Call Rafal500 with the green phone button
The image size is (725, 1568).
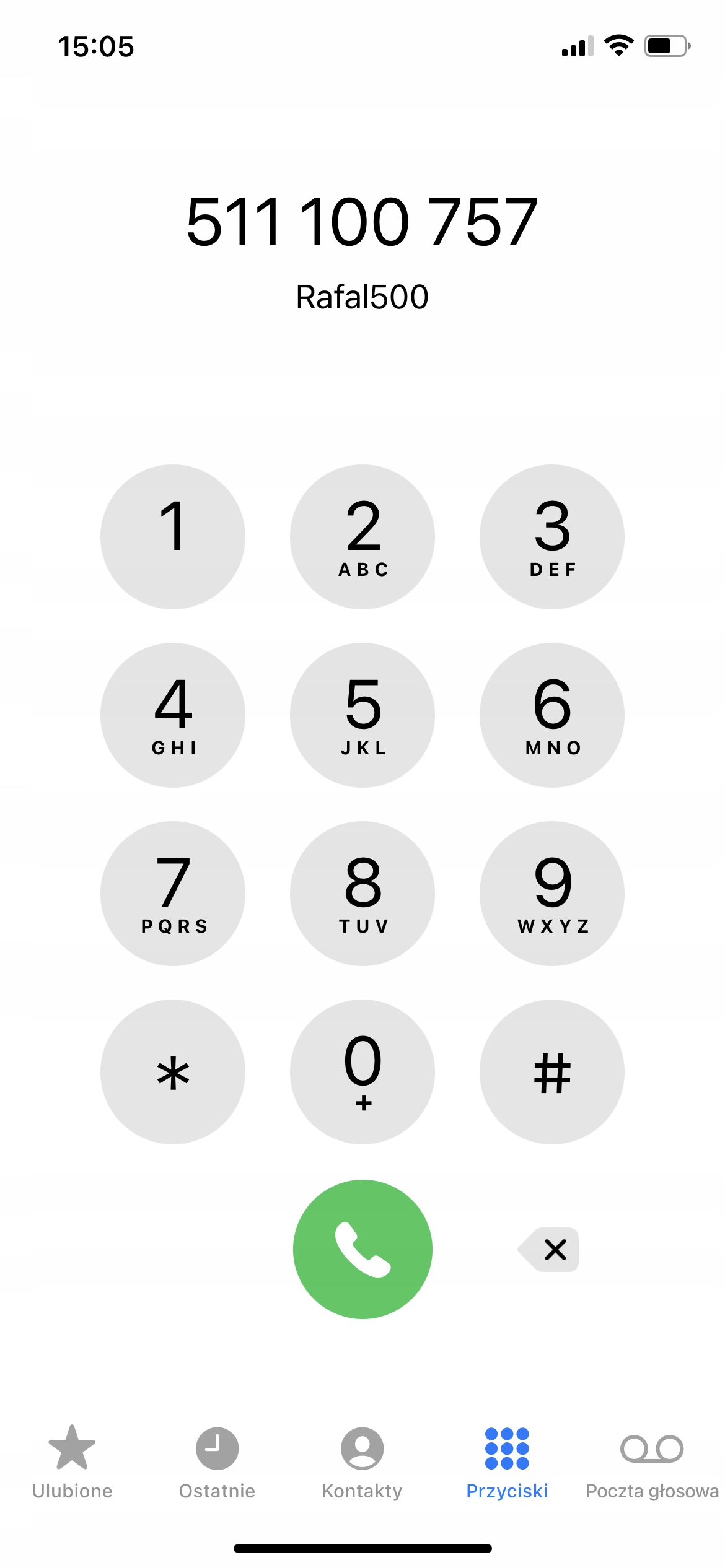[362, 1249]
